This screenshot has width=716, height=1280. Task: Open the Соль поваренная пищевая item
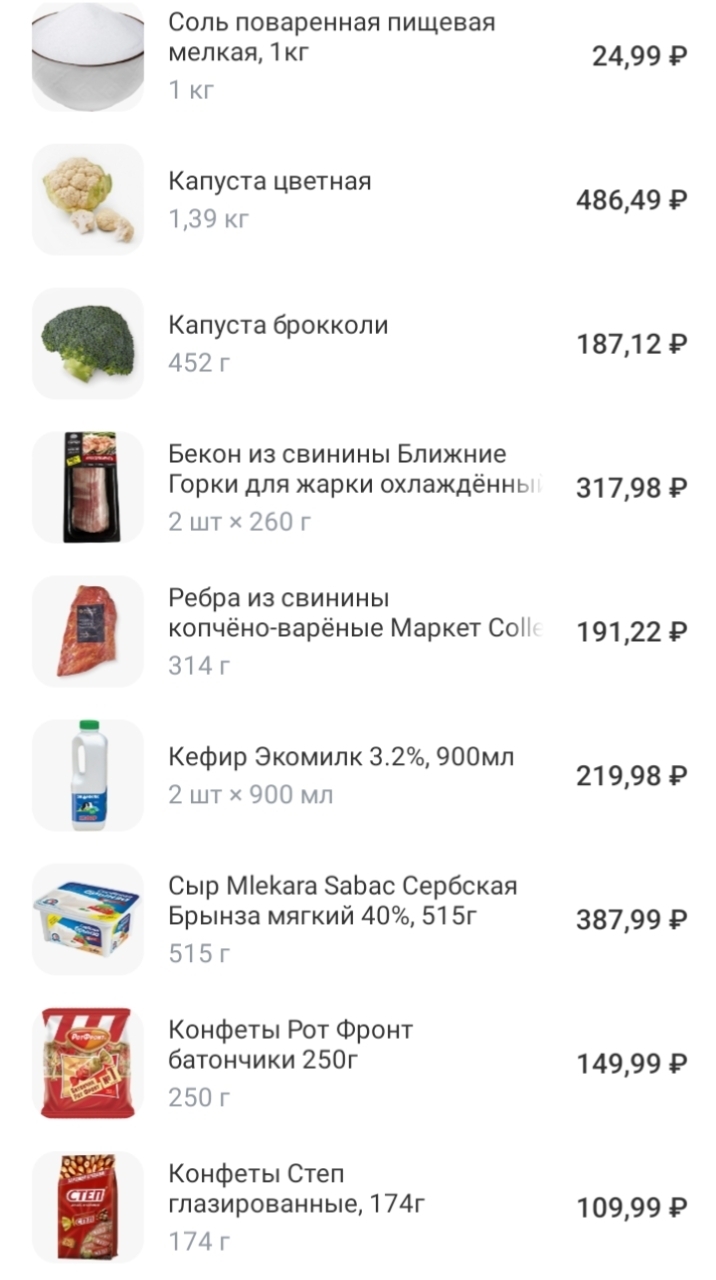[358, 56]
